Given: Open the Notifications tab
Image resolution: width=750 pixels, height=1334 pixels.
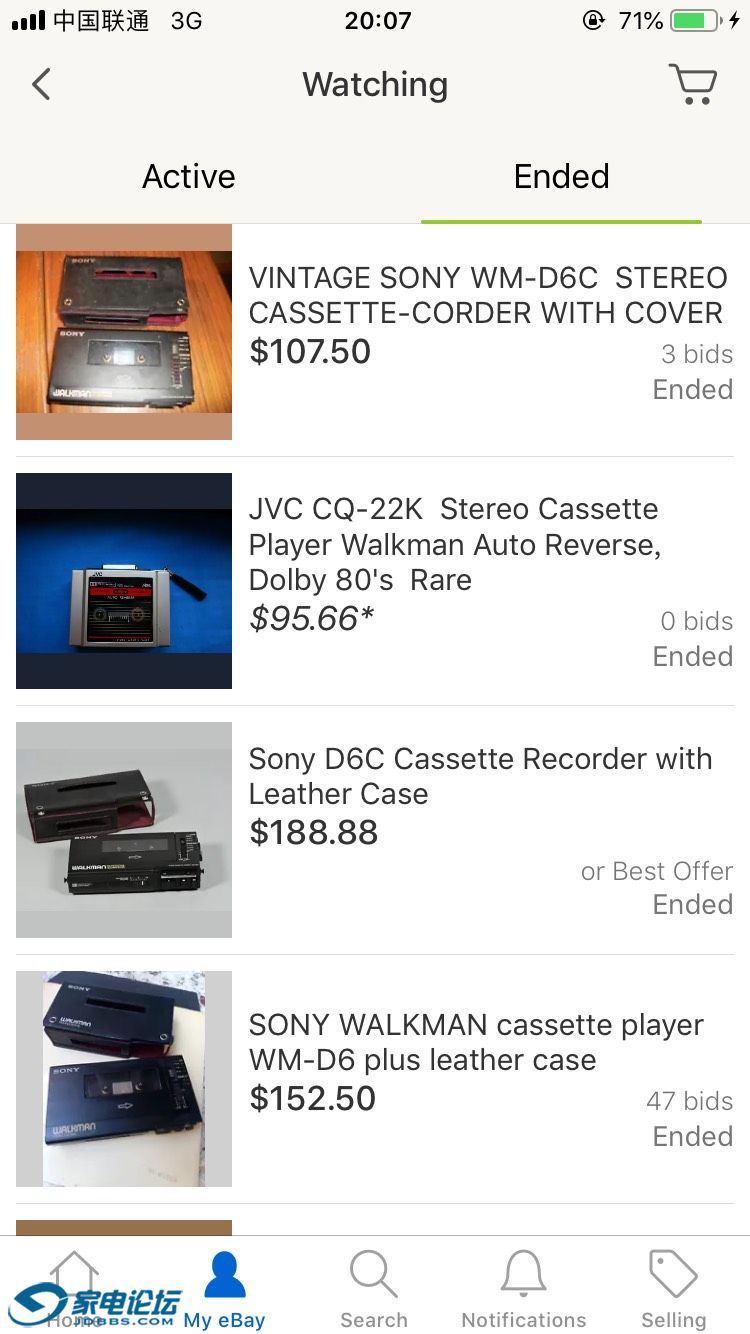Looking at the screenshot, I should coord(524,1290).
